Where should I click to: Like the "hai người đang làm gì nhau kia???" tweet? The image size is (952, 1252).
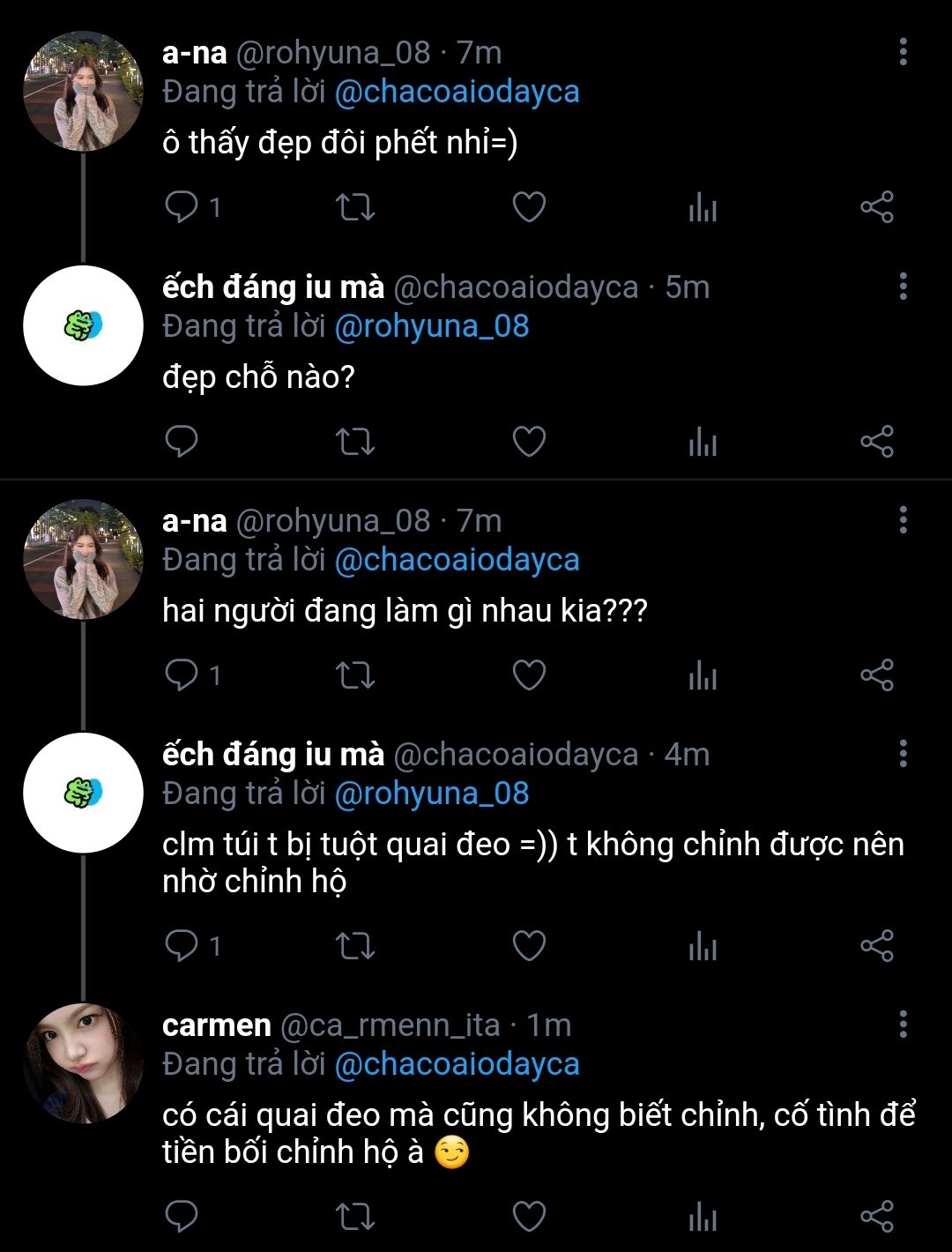(x=529, y=675)
